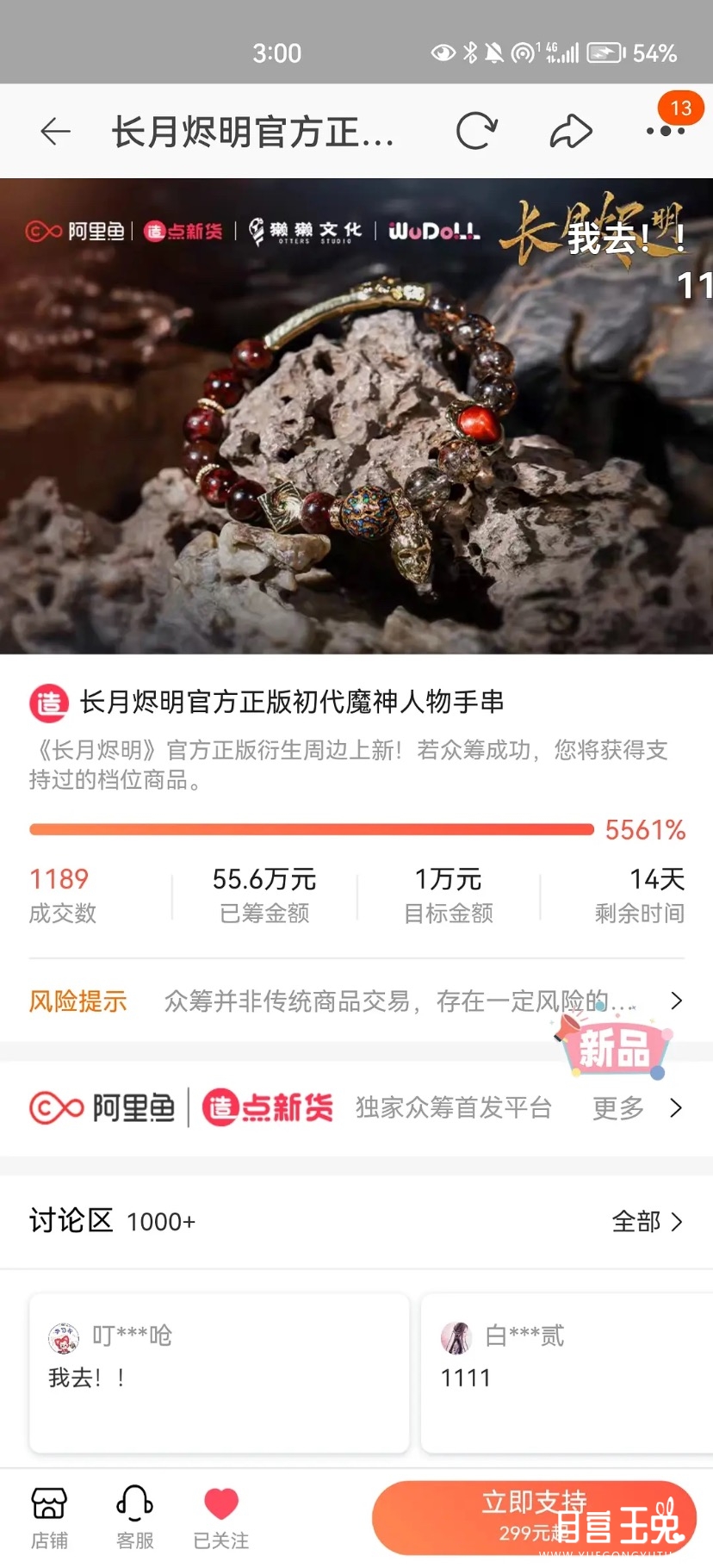Tap 更多 on the 阿里鱼 platform row
Image resolution: width=713 pixels, height=1568 pixels.
(635, 1108)
